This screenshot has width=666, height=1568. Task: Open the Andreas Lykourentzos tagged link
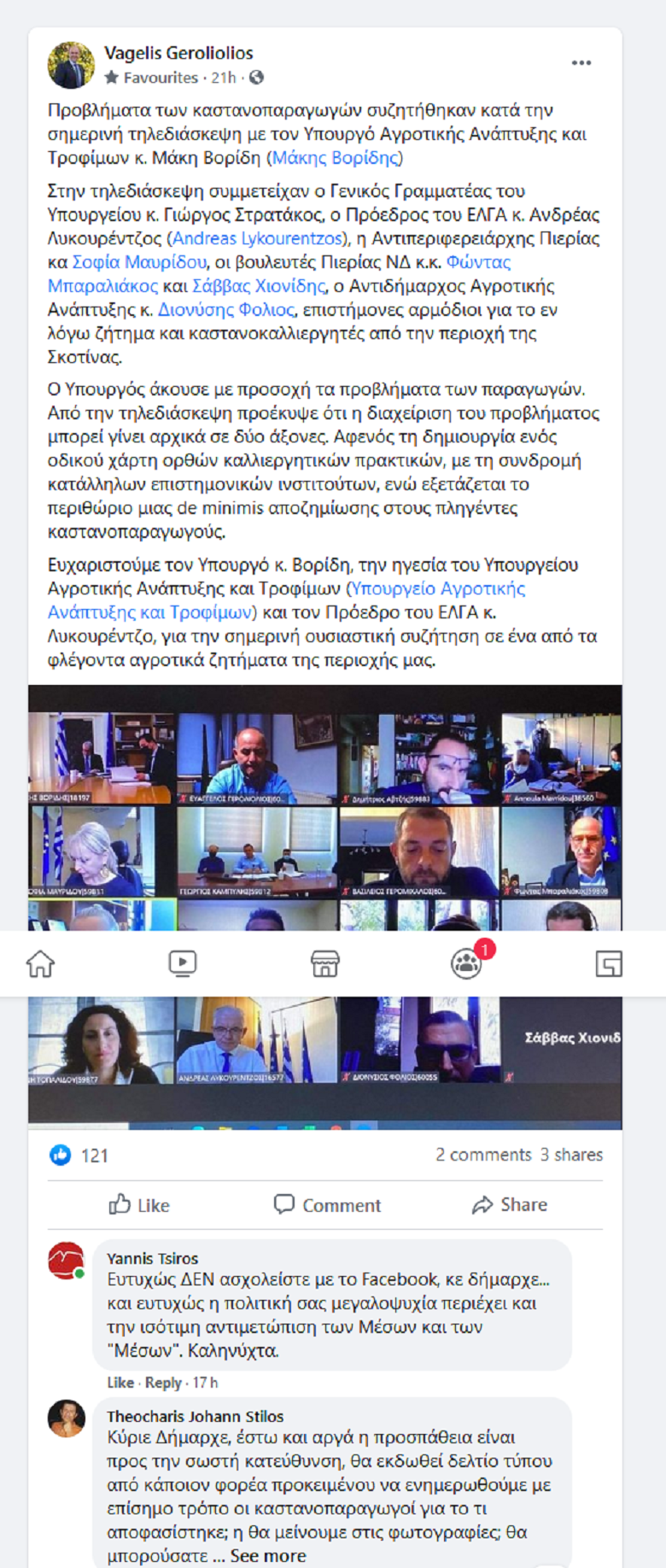pos(257,238)
